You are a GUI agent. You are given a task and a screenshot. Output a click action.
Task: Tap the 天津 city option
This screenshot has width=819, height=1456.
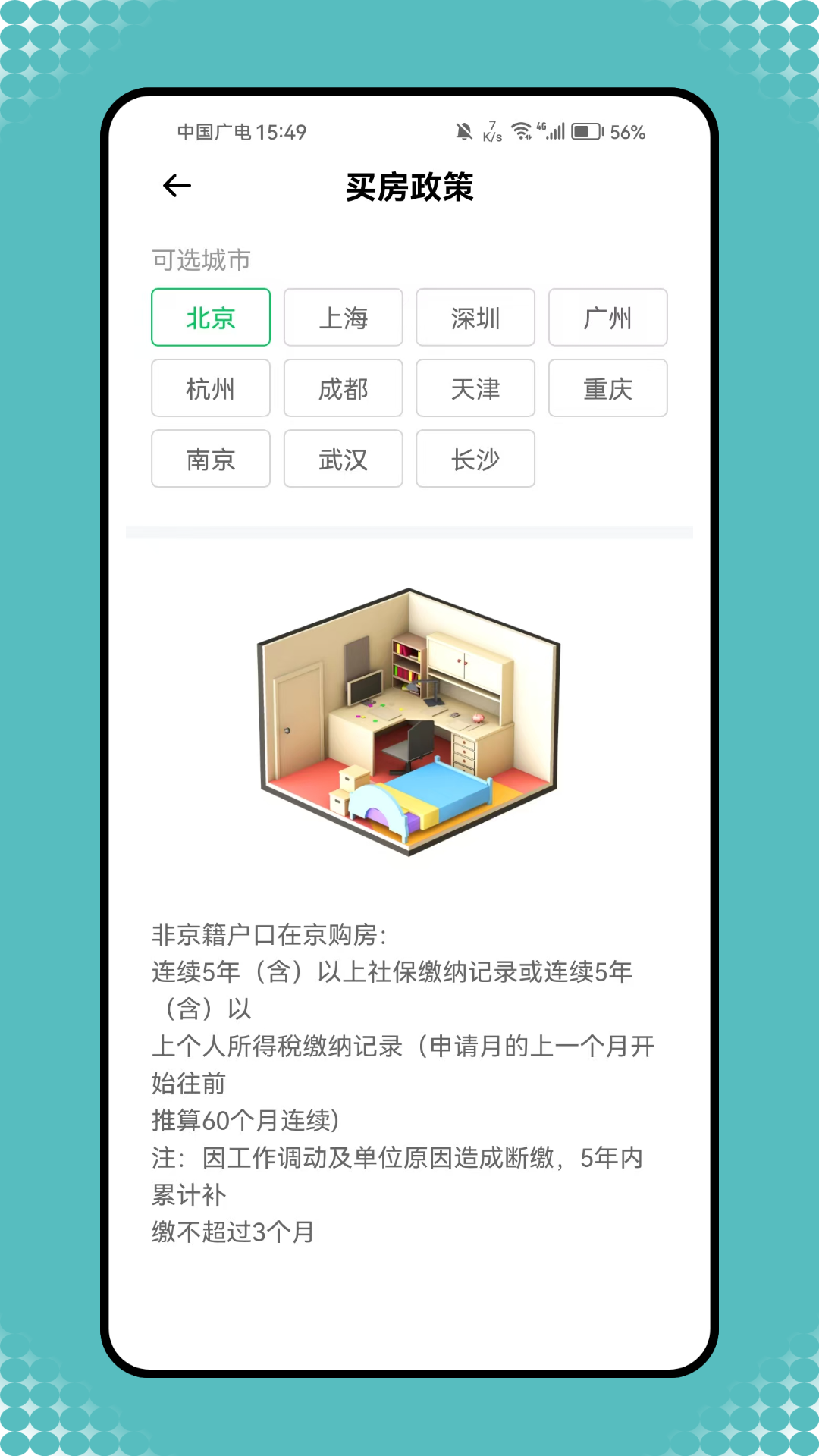[x=475, y=388]
